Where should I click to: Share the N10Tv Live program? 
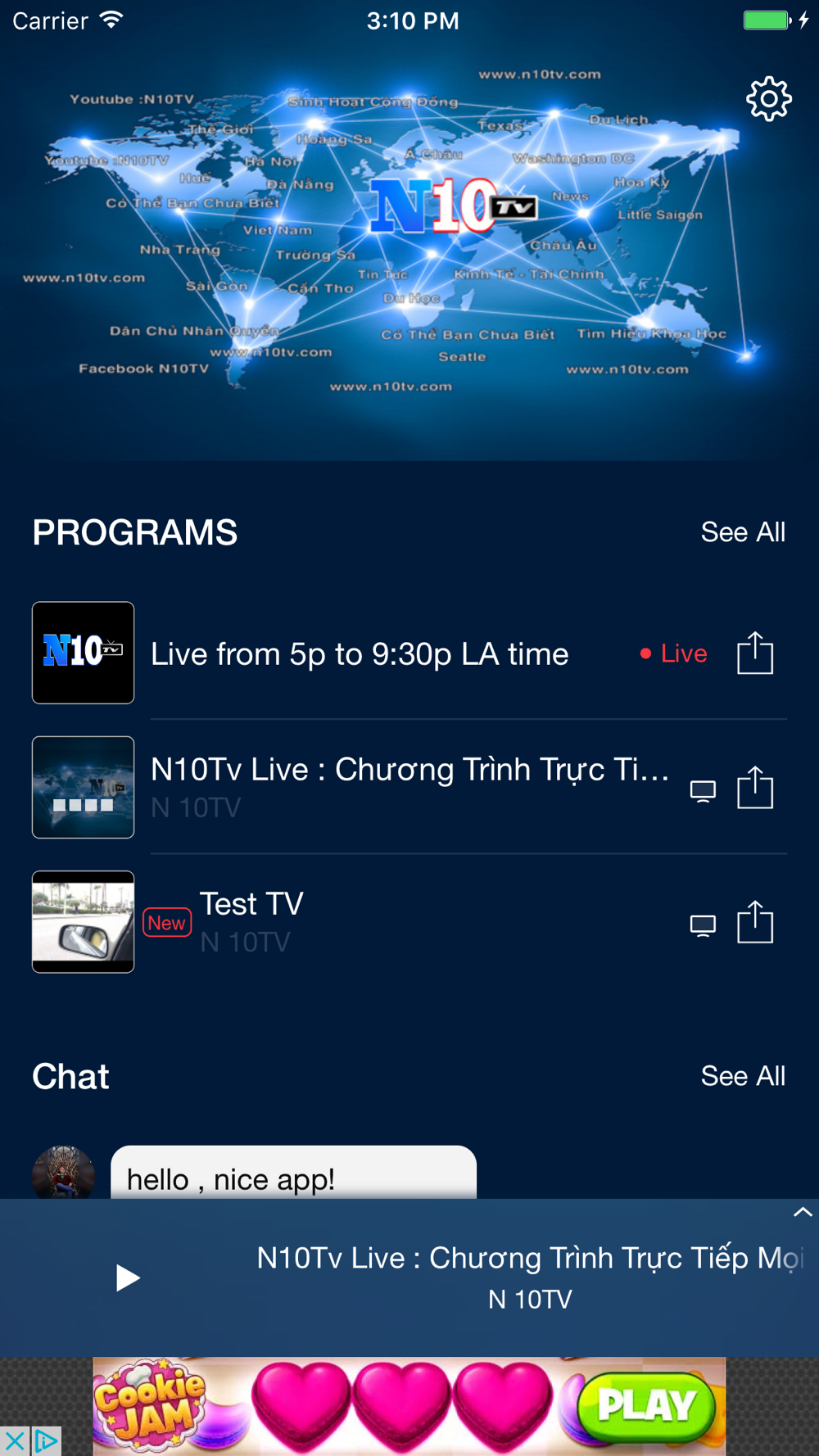coord(754,788)
